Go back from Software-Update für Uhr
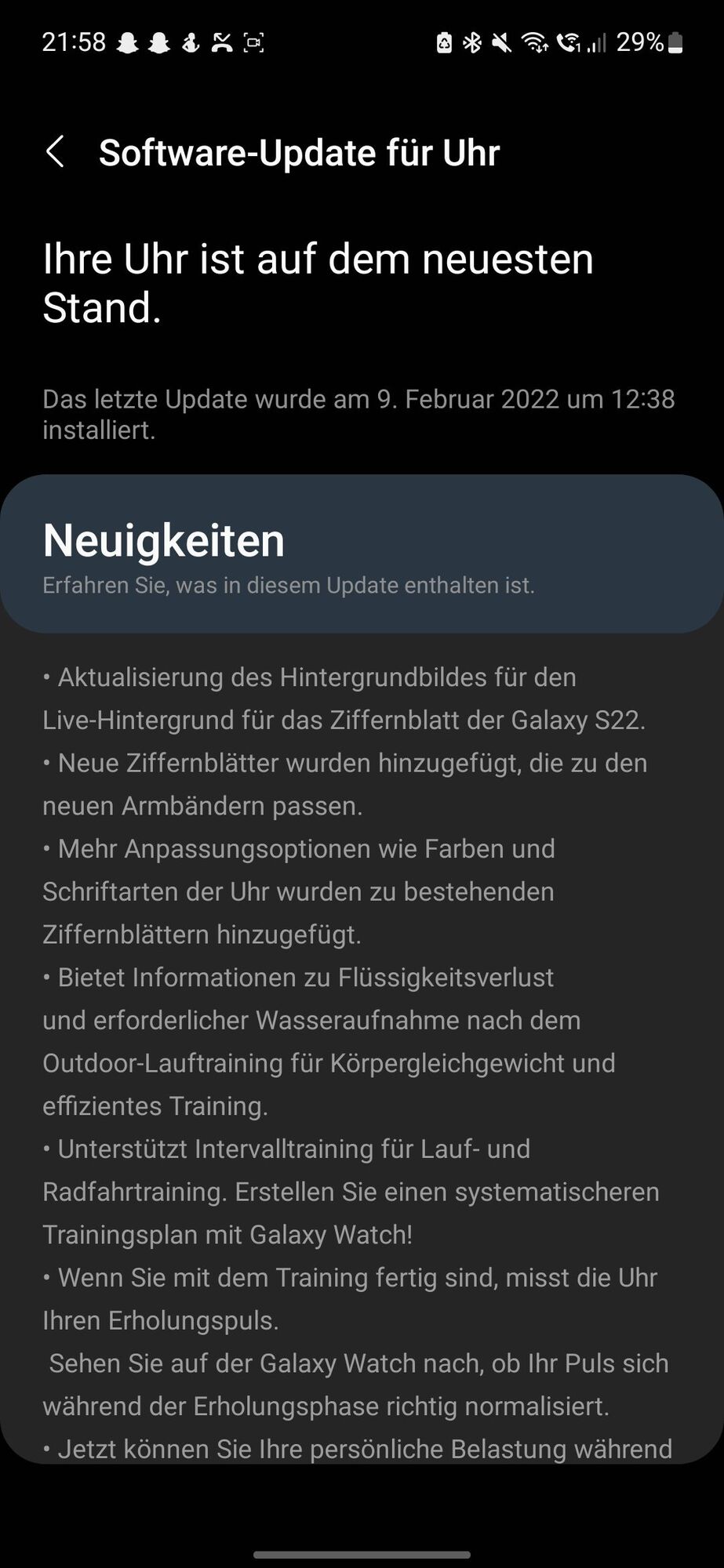The height and width of the screenshot is (1568, 724). pos(55,152)
